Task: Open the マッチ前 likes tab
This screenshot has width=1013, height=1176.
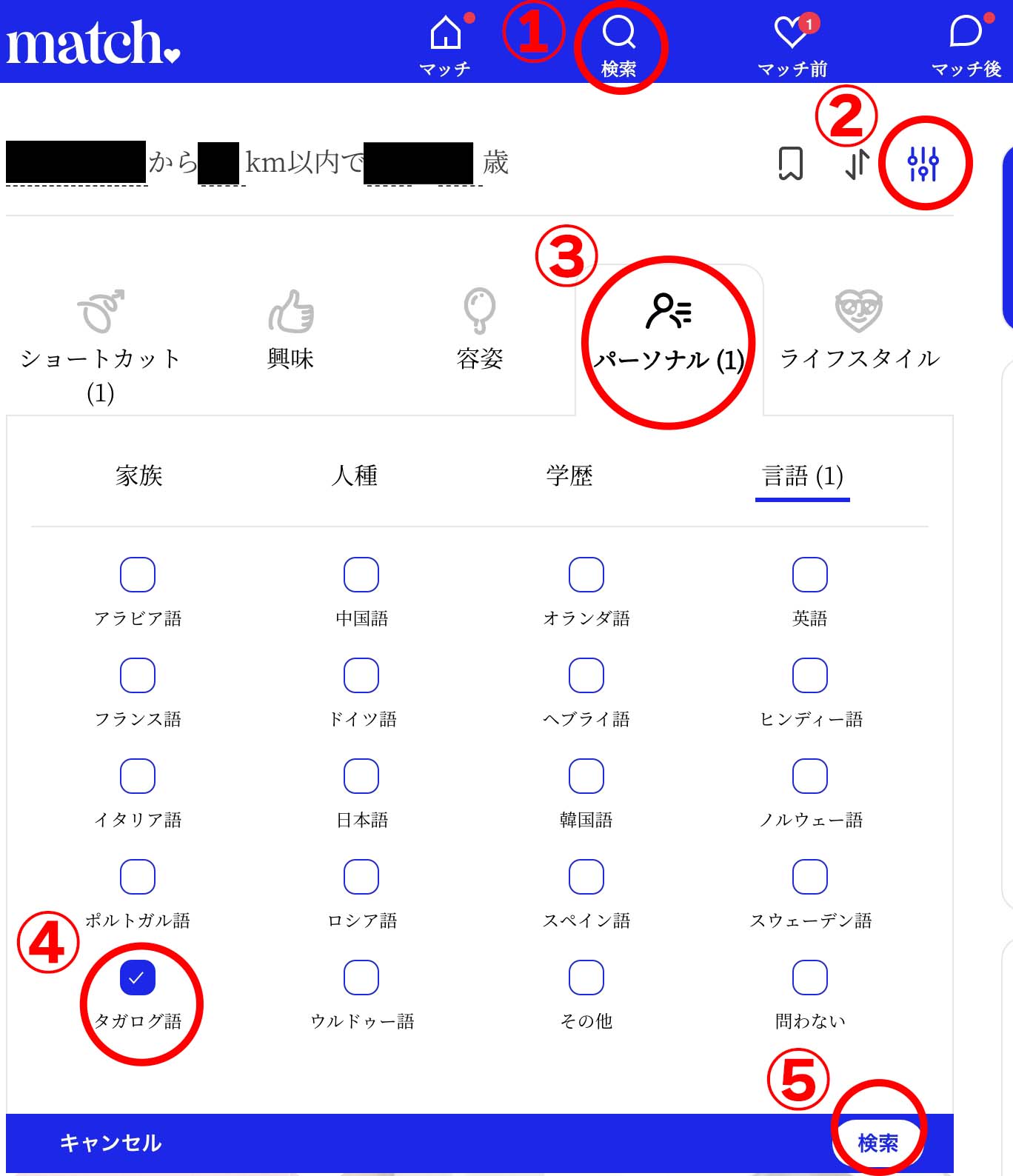Action: point(792,44)
